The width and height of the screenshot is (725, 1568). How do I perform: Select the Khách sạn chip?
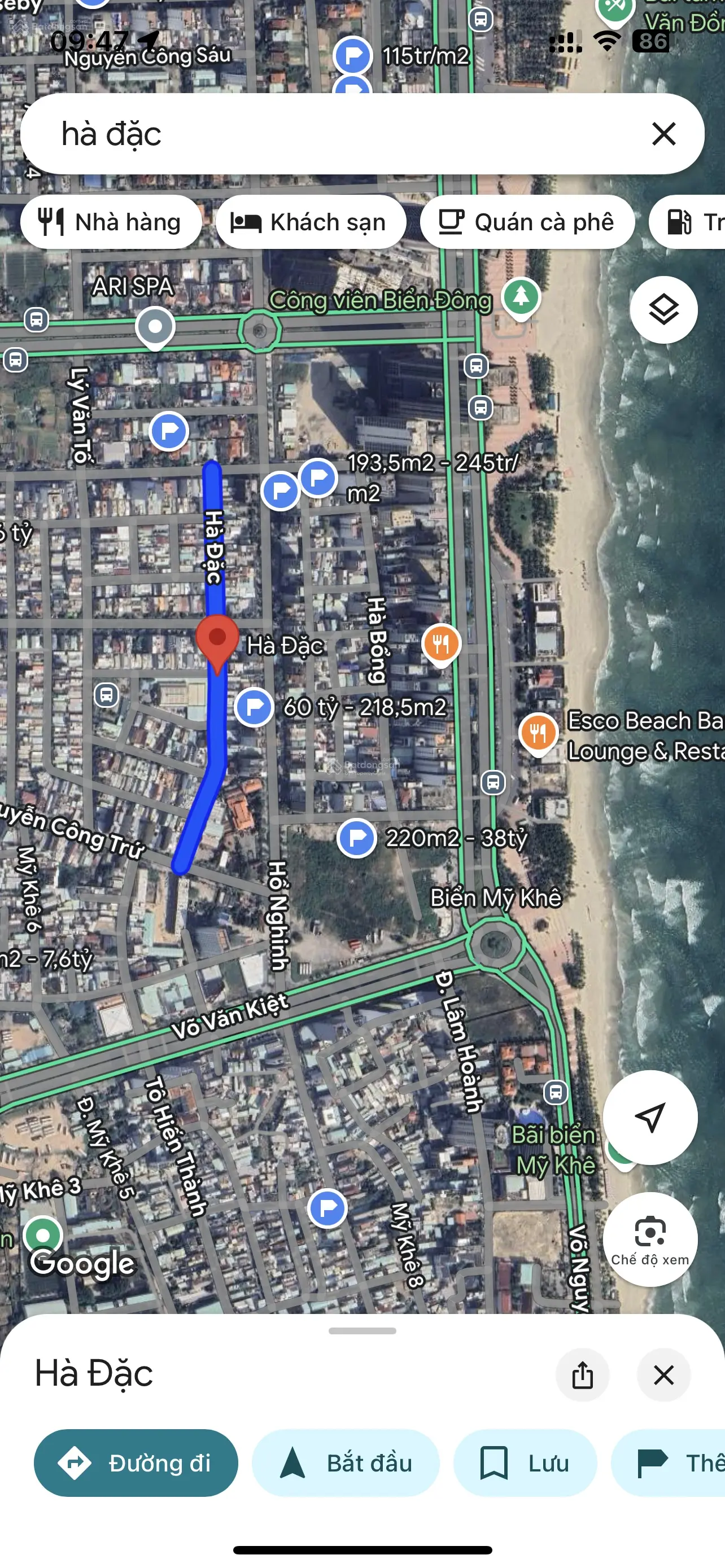pyautogui.click(x=310, y=222)
